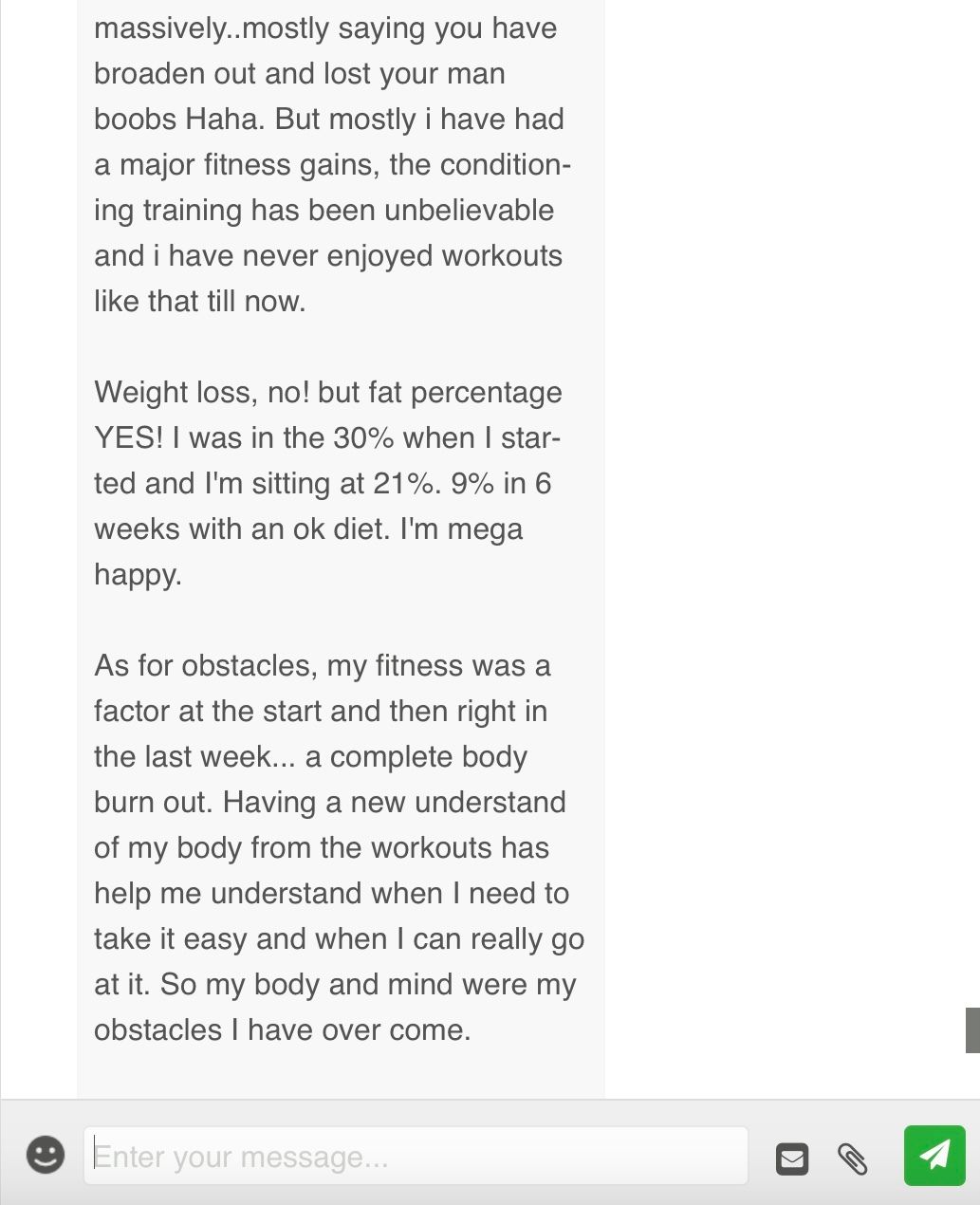Tap the envelope email icon
980x1205 pixels.
tap(792, 1159)
